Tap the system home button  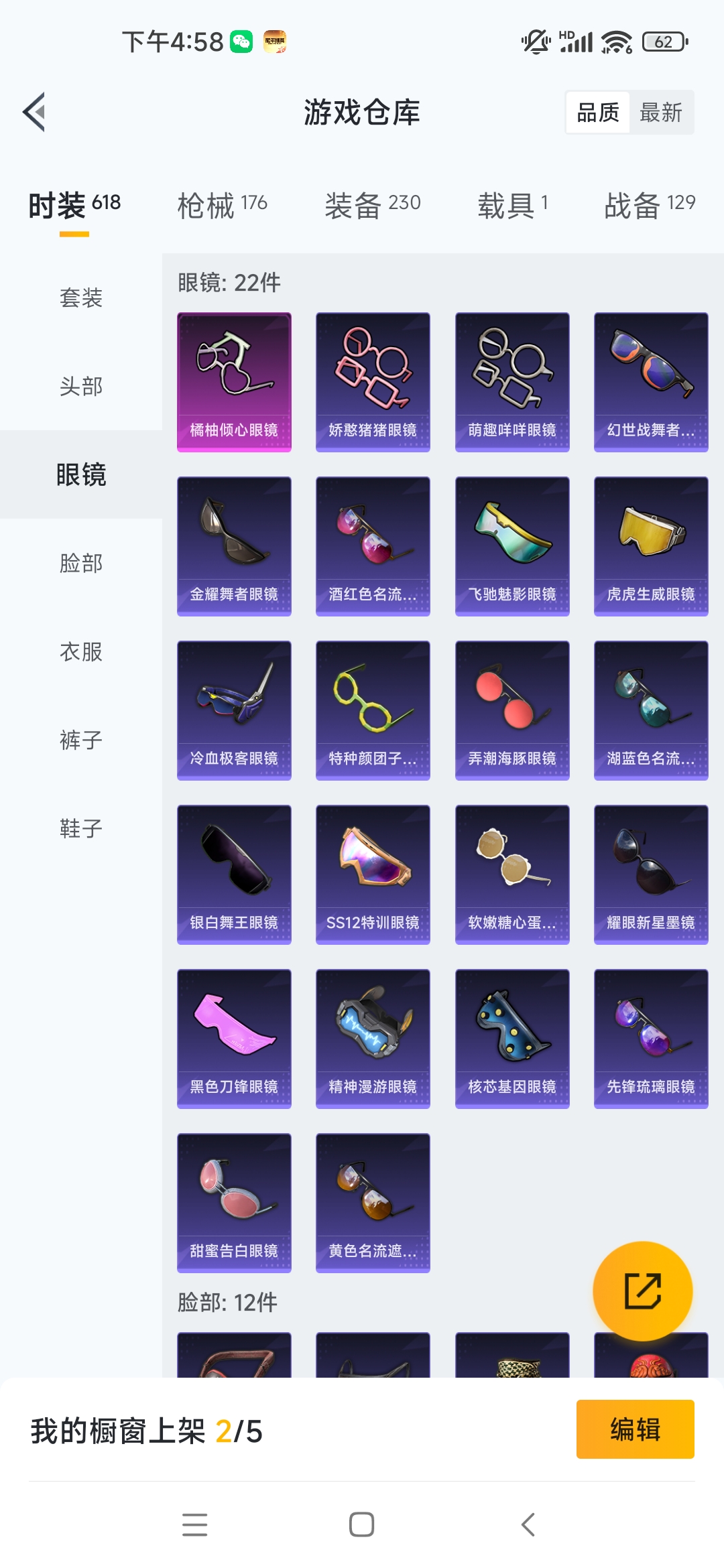(x=361, y=1524)
